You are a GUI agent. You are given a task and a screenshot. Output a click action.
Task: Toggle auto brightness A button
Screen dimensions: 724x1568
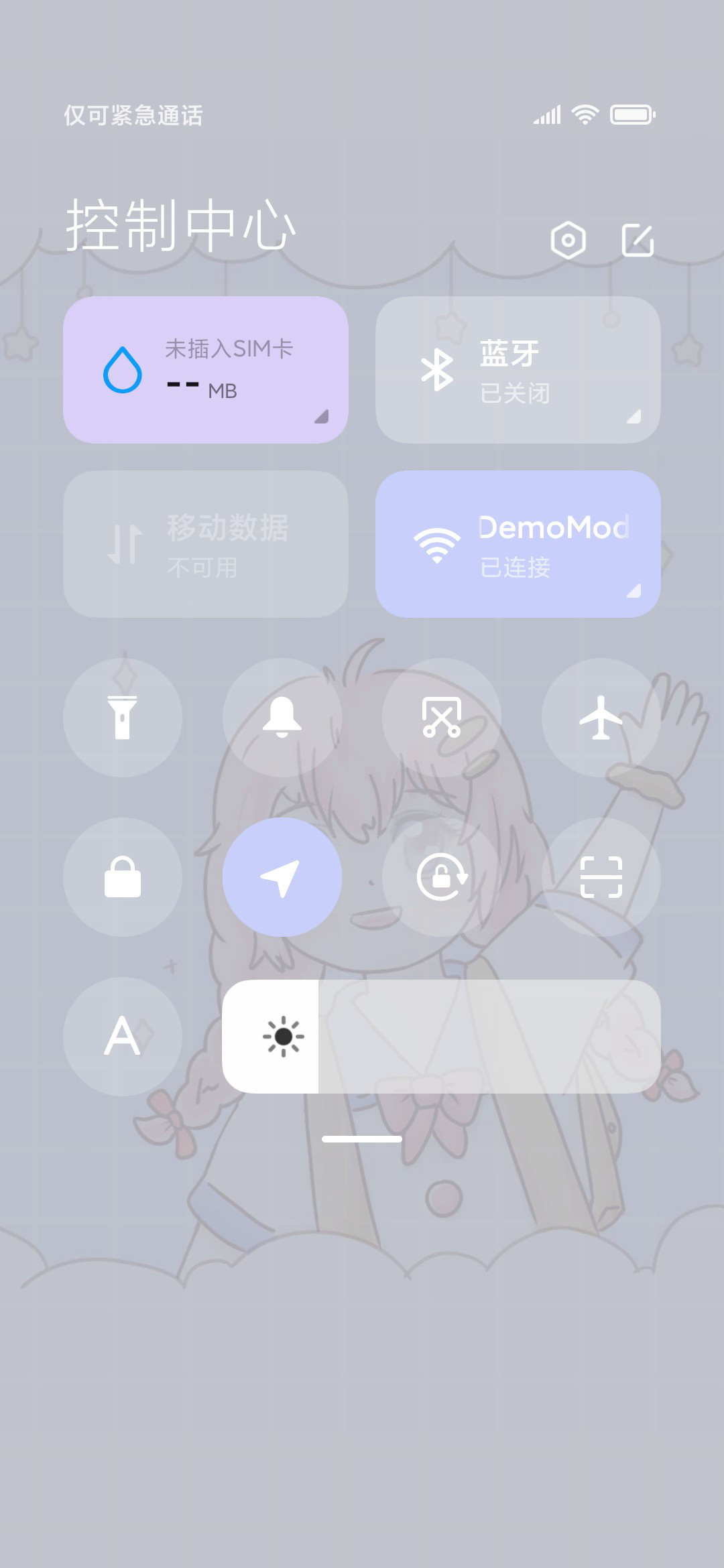point(123,1037)
